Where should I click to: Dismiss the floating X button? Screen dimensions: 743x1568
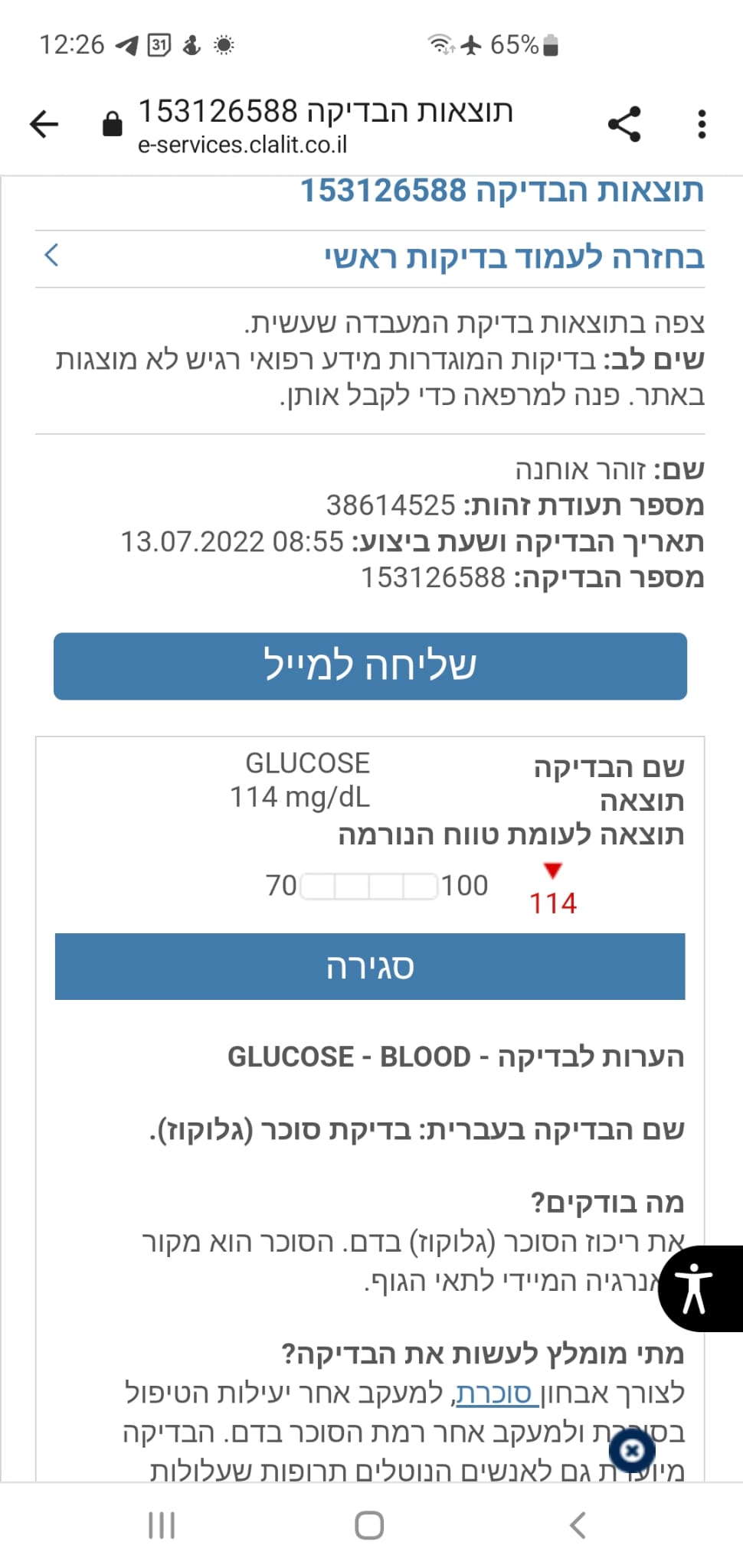pos(632,1450)
